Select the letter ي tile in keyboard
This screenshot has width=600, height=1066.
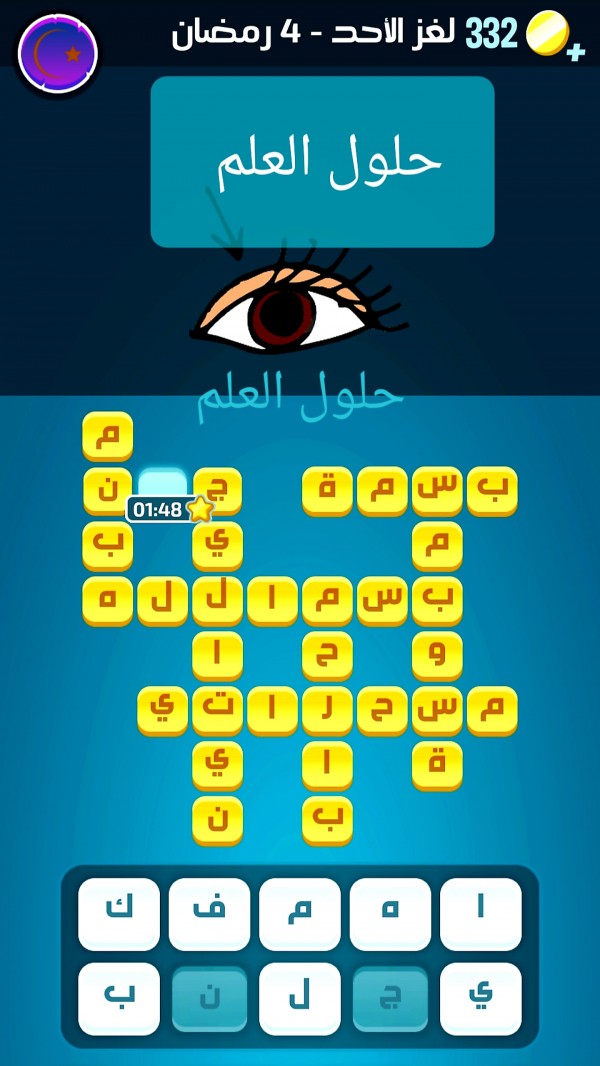tap(480, 999)
